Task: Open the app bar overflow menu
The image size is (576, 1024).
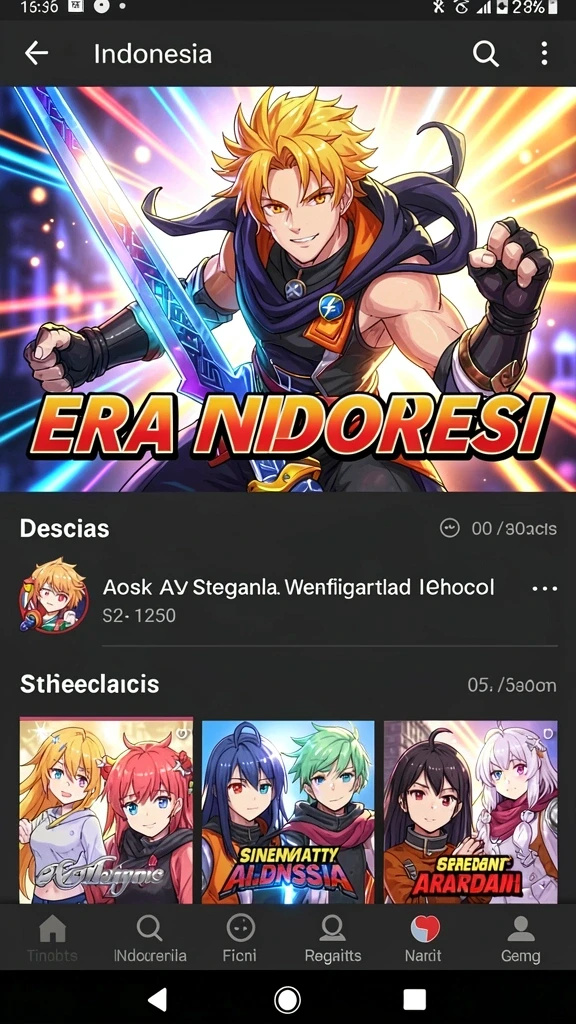Action: click(x=544, y=54)
